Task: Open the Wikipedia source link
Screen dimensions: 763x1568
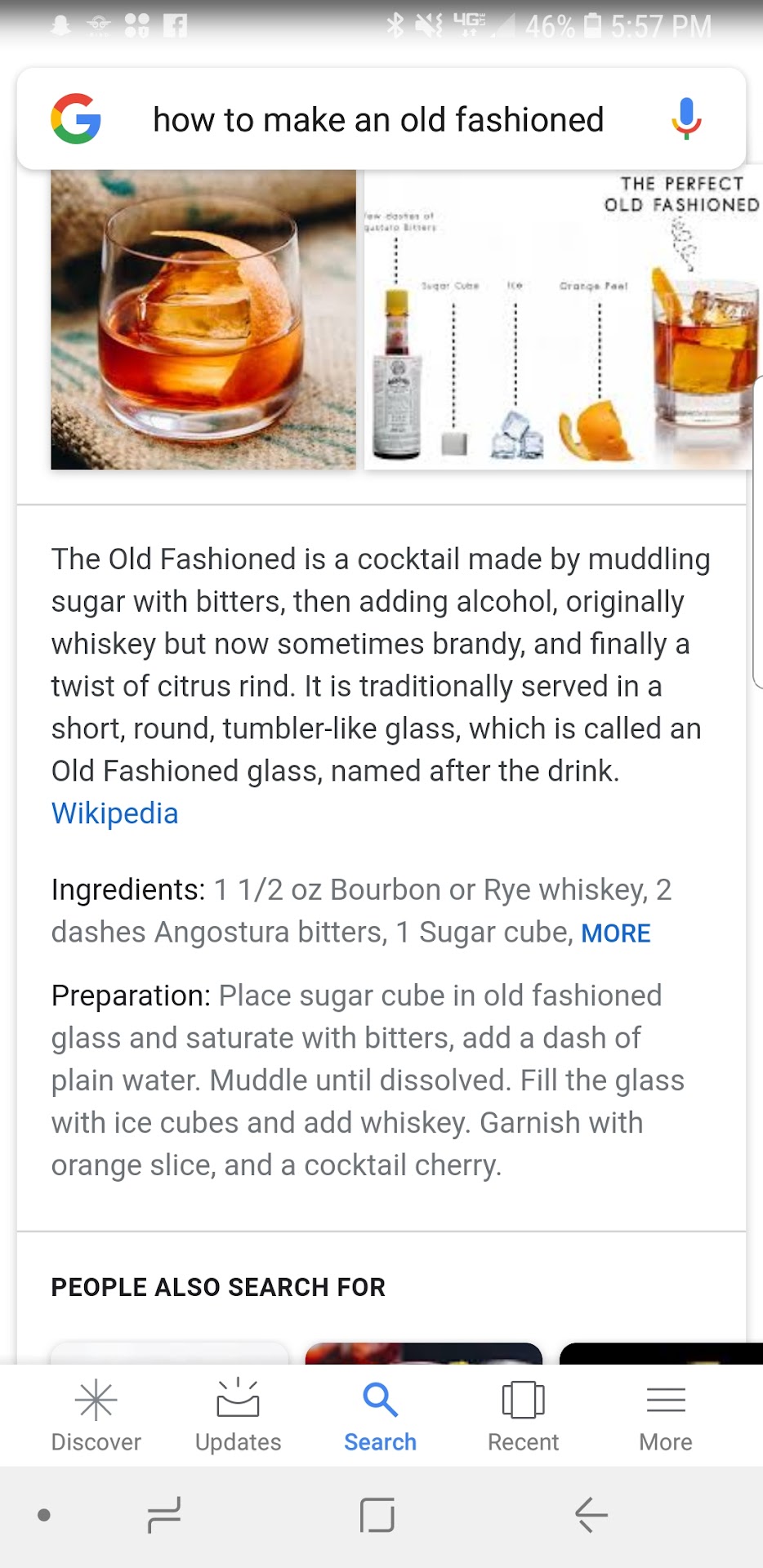Action: coord(114,813)
